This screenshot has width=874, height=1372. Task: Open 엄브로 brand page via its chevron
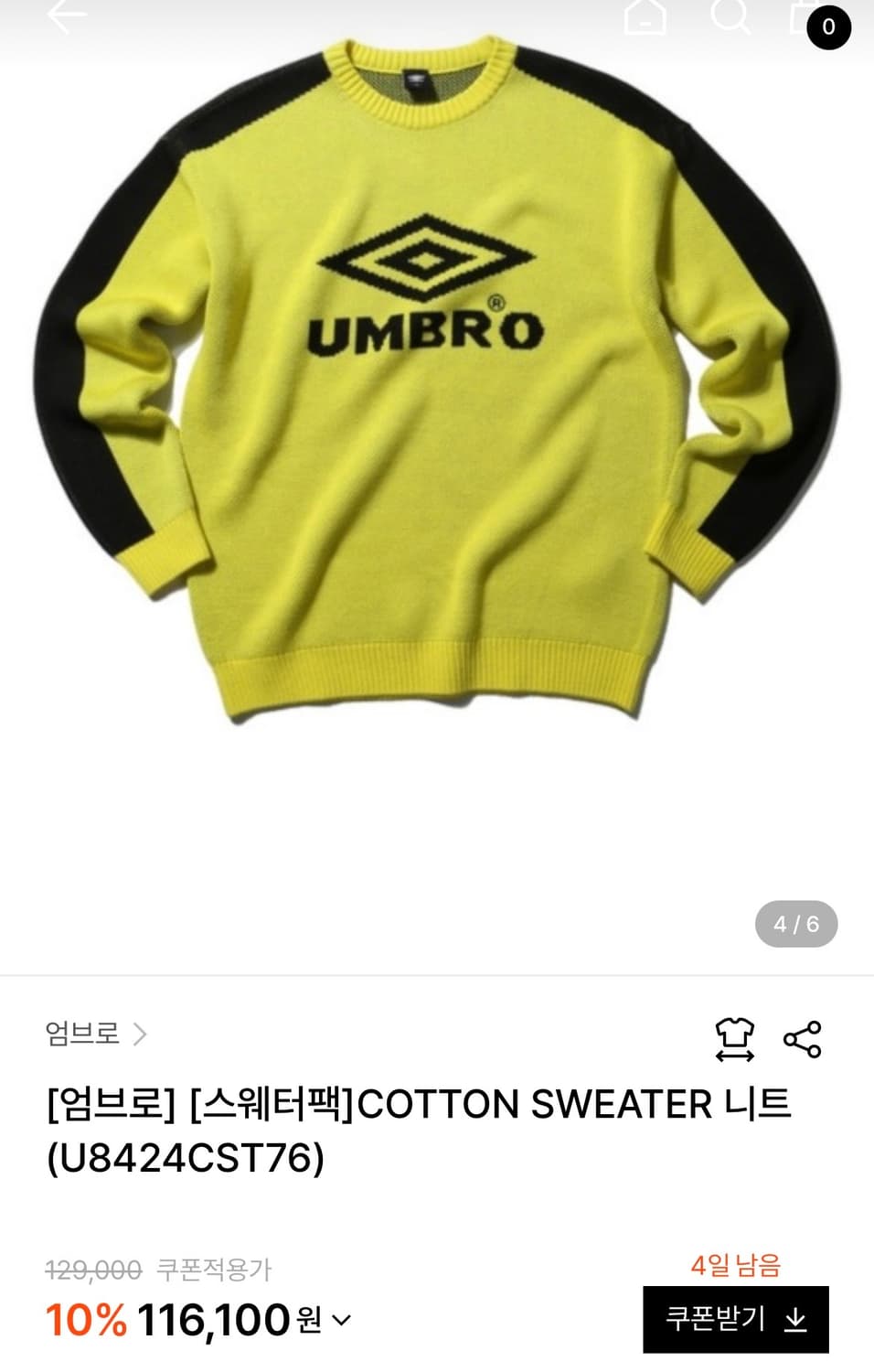pyautogui.click(x=143, y=1034)
